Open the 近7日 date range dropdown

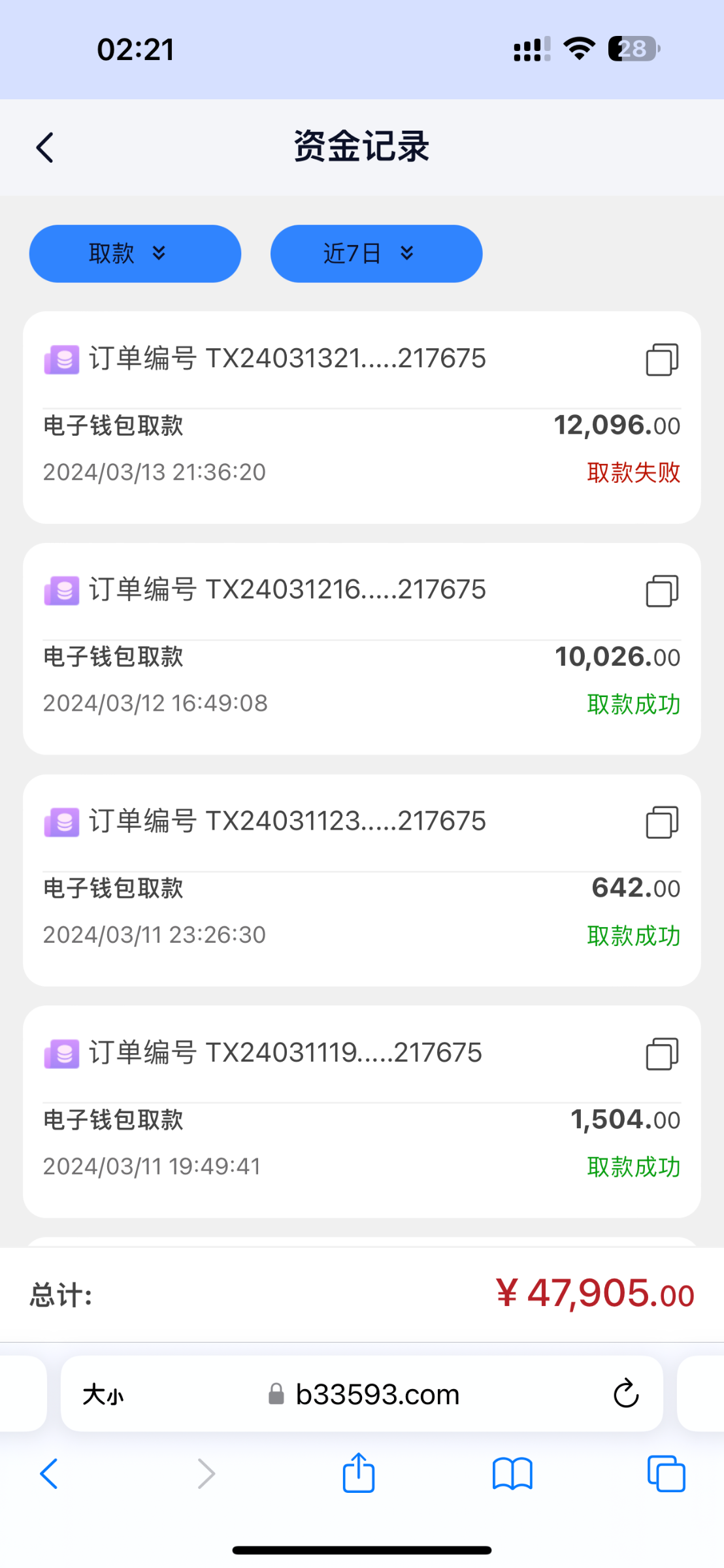pyautogui.click(x=376, y=253)
